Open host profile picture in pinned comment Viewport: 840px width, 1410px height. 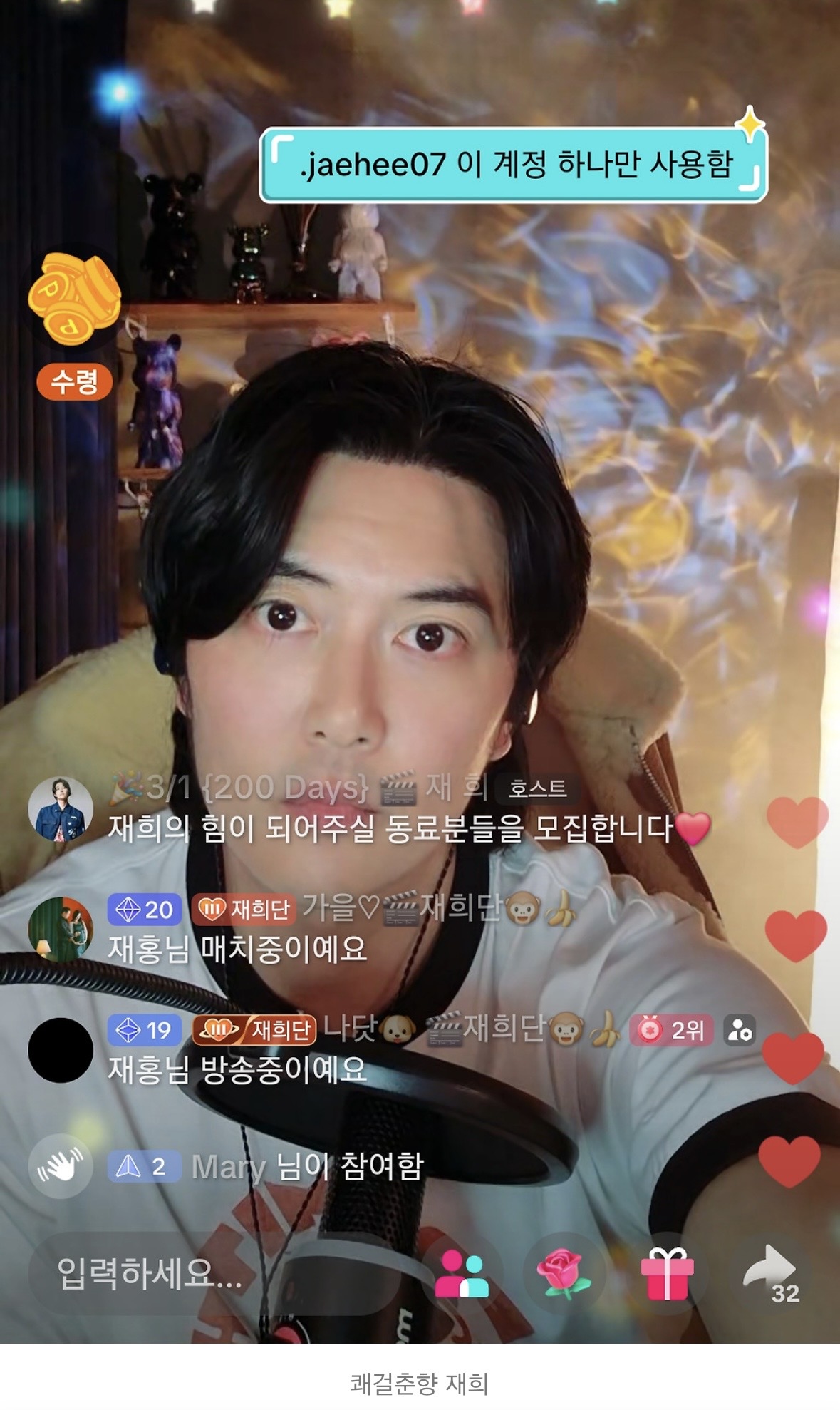pyautogui.click(x=61, y=810)
